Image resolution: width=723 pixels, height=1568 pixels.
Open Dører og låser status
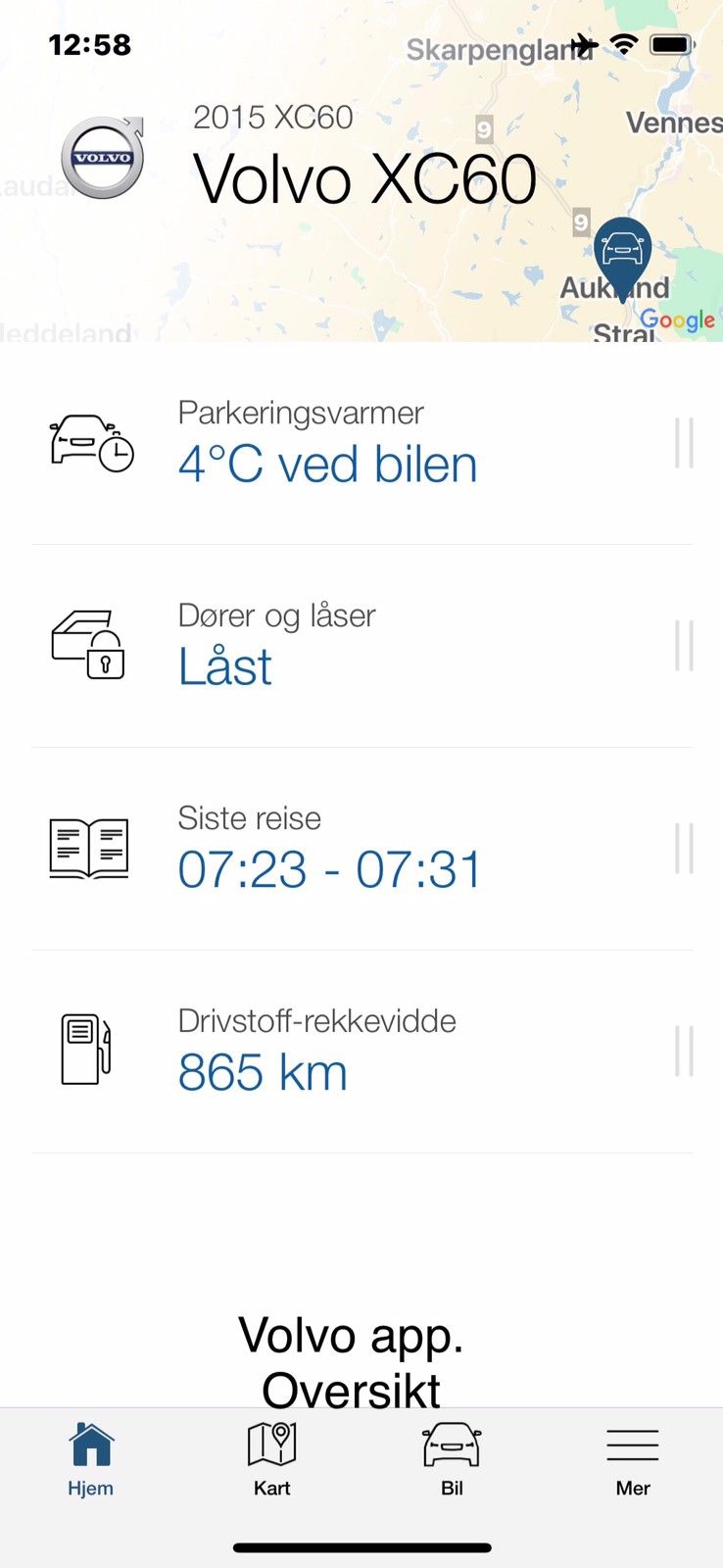[361, 646]
